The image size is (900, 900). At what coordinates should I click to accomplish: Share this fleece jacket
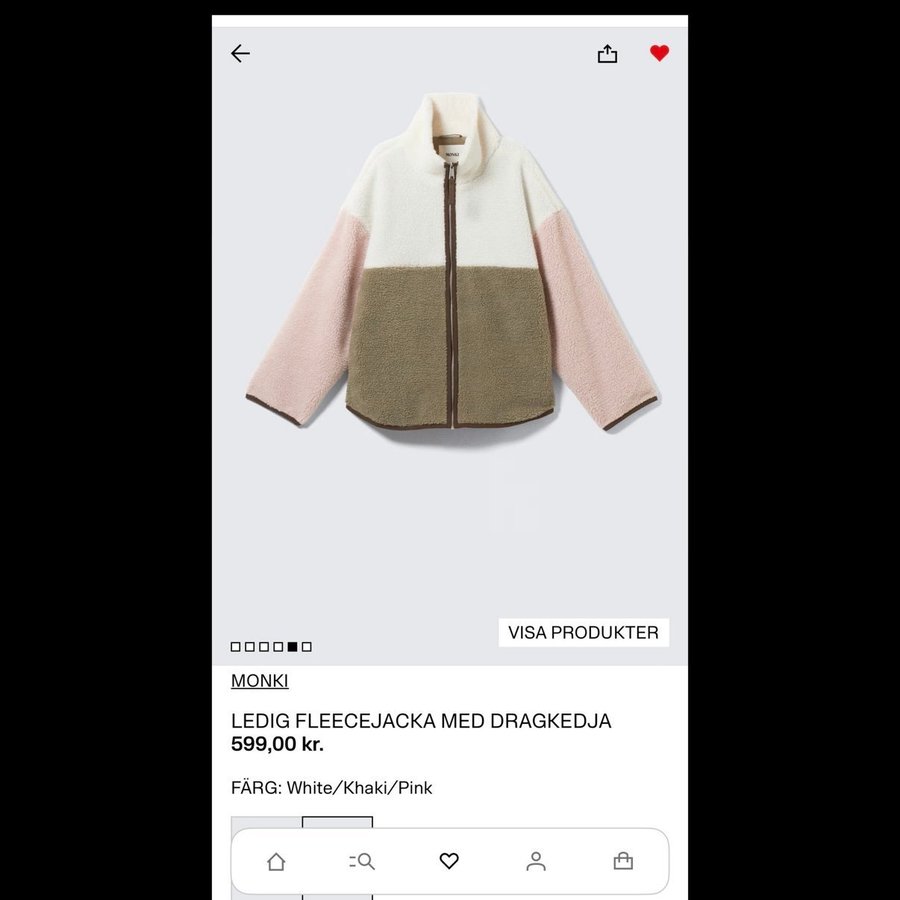[607, 54]
